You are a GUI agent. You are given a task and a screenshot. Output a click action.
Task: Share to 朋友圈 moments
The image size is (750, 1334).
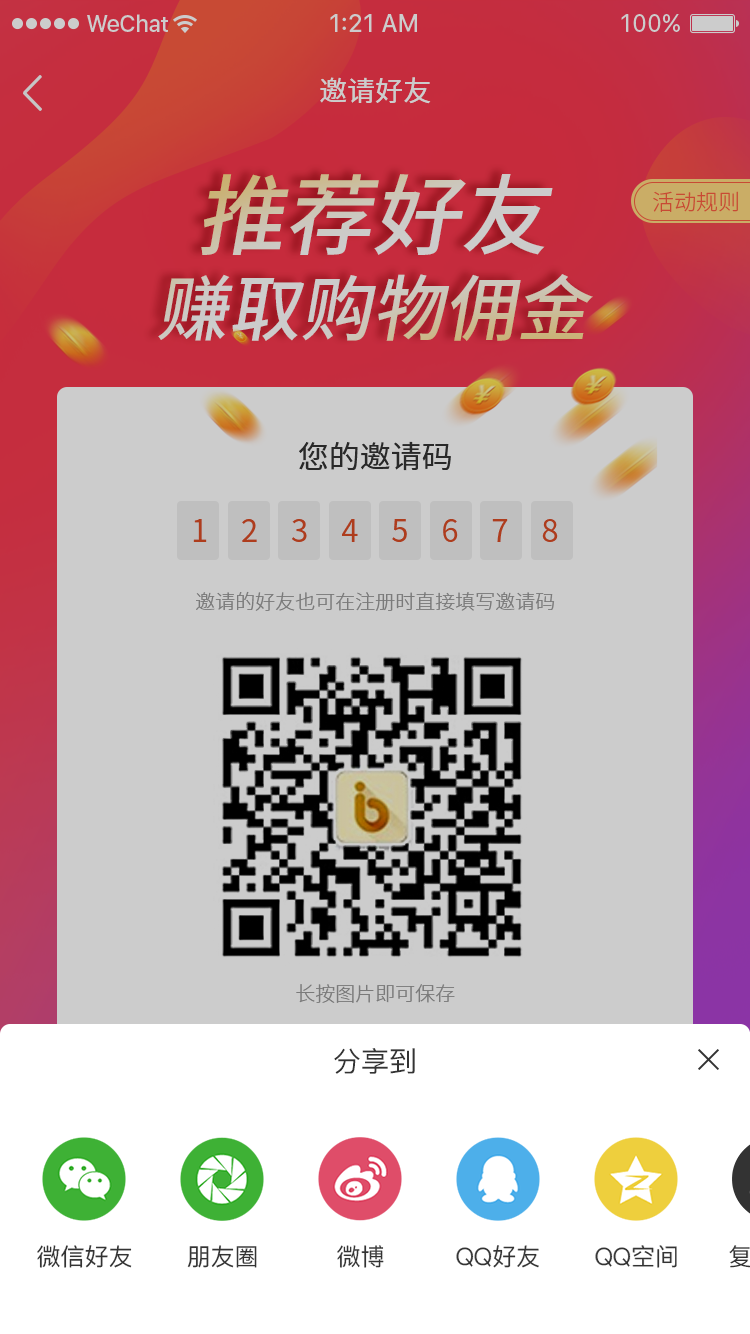pos(222,1180)
